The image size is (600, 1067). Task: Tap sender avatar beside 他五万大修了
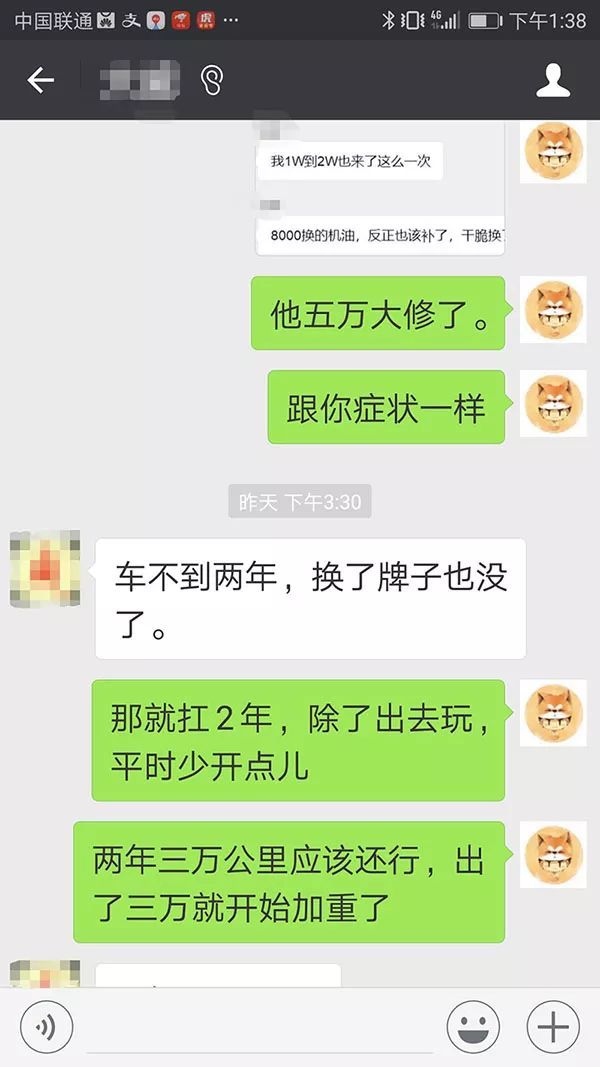553,310
